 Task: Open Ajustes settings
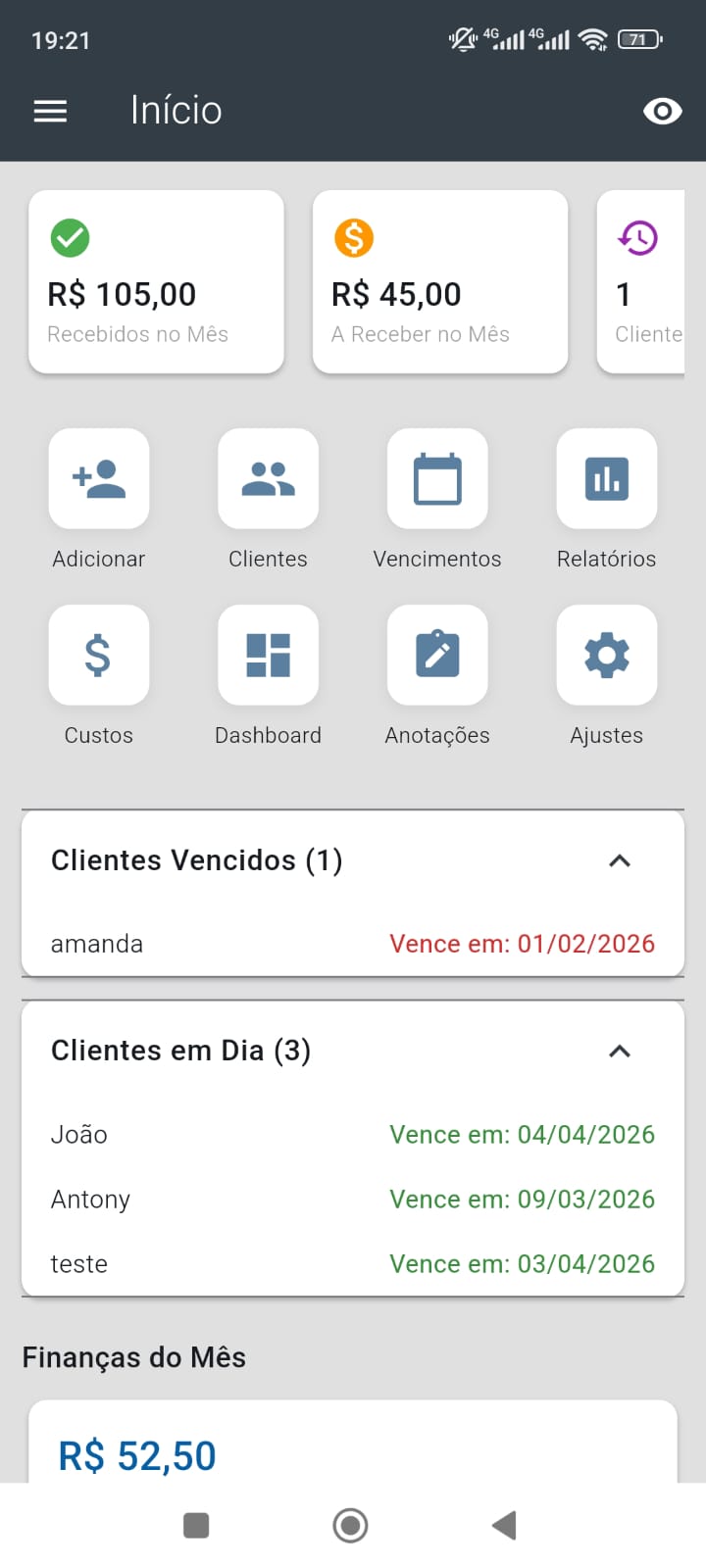pos(606,656)
